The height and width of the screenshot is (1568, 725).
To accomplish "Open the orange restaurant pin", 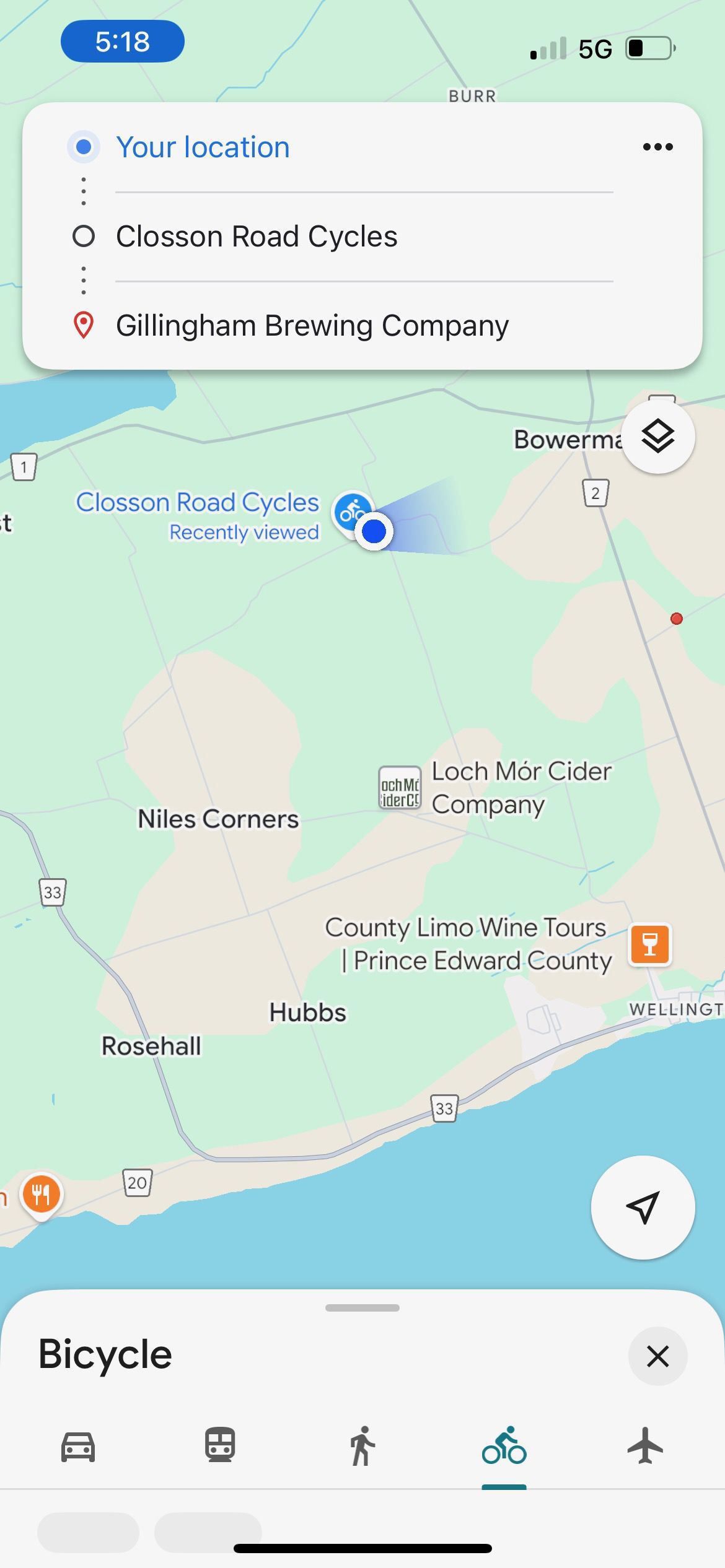I will (41, 1195).
